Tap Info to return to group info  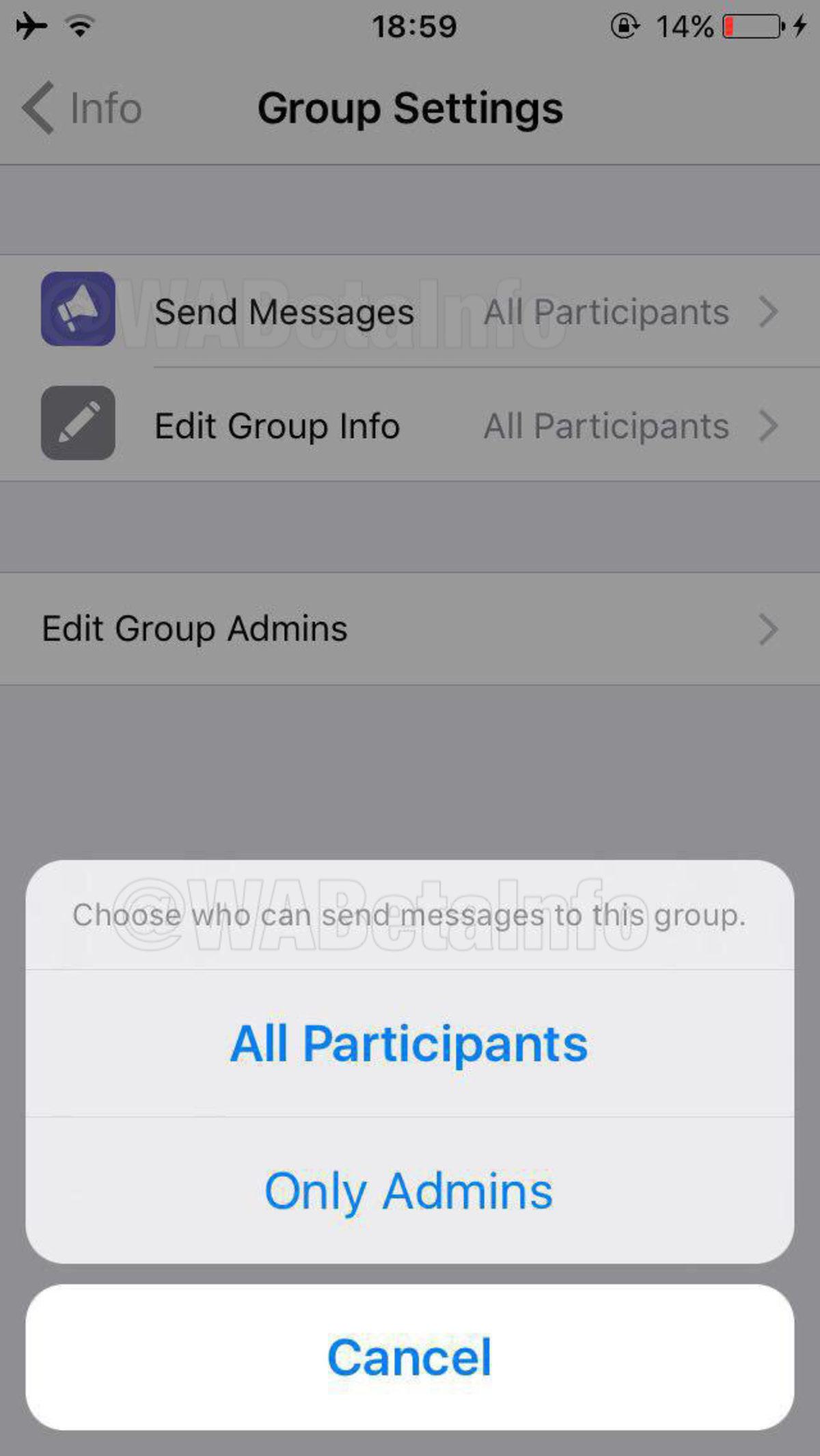102,108
